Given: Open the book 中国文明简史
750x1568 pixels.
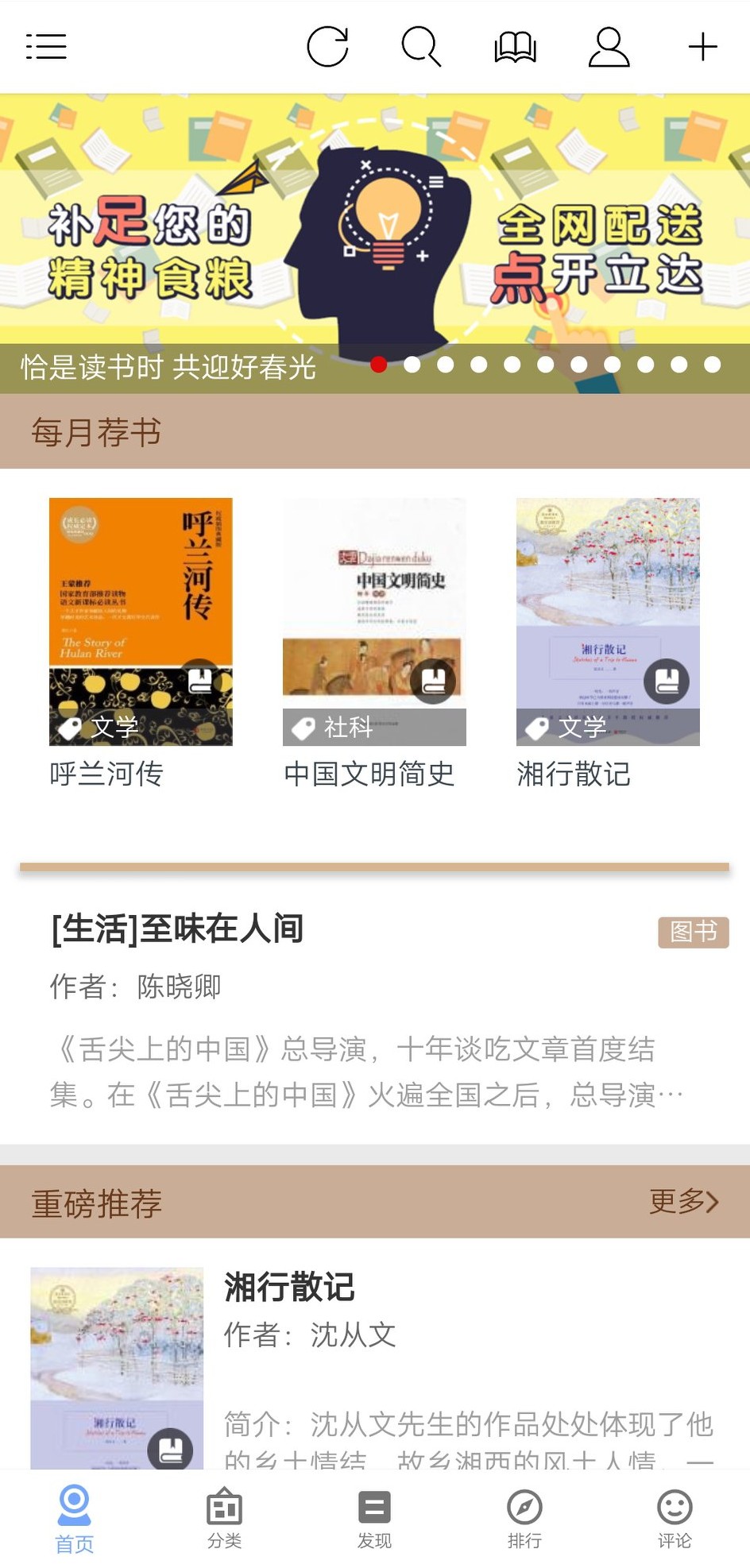Looking at the screenshot, I should [374, 622].
